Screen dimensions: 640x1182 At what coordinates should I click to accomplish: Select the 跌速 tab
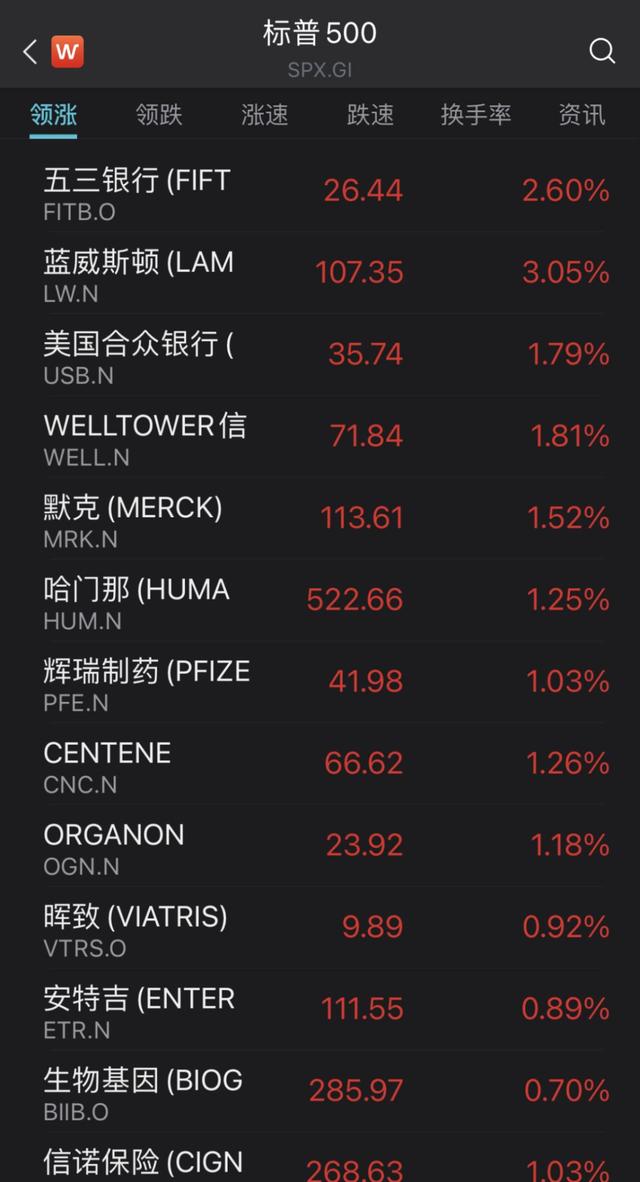(370, 115)
